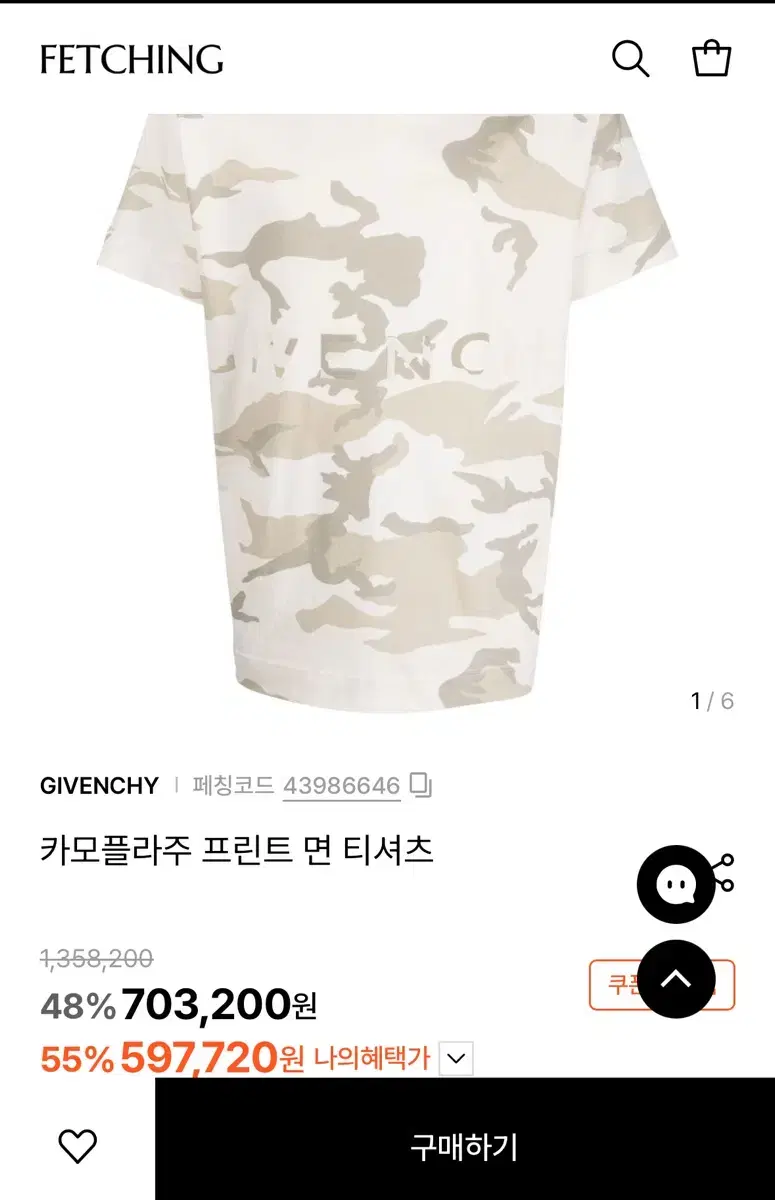The height and width of the screenshot is (1200, 775).
Task: Tap the struck-through original price 1,358,200
Action: pyautogui.click(x=94, y=957)
